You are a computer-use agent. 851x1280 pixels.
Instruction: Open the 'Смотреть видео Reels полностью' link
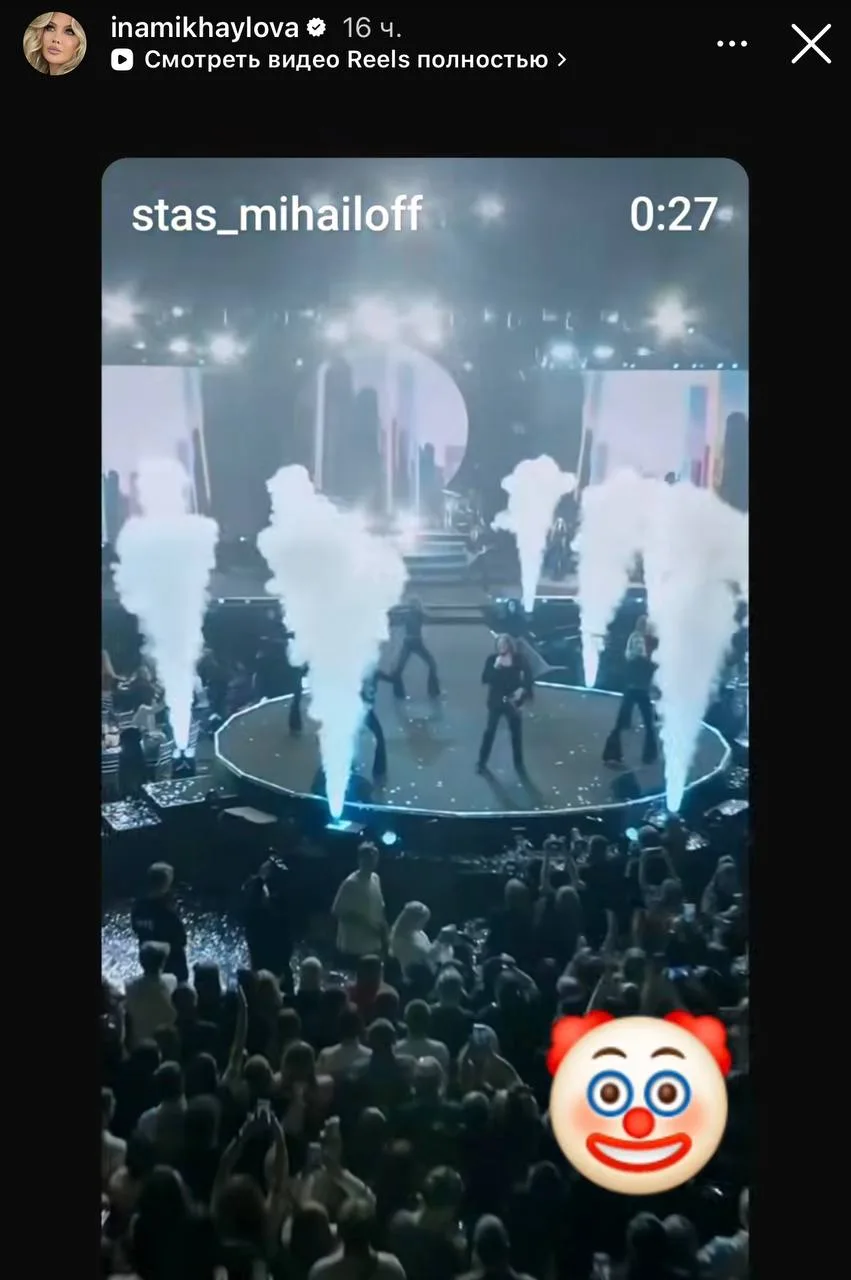(x=339, y=60)
